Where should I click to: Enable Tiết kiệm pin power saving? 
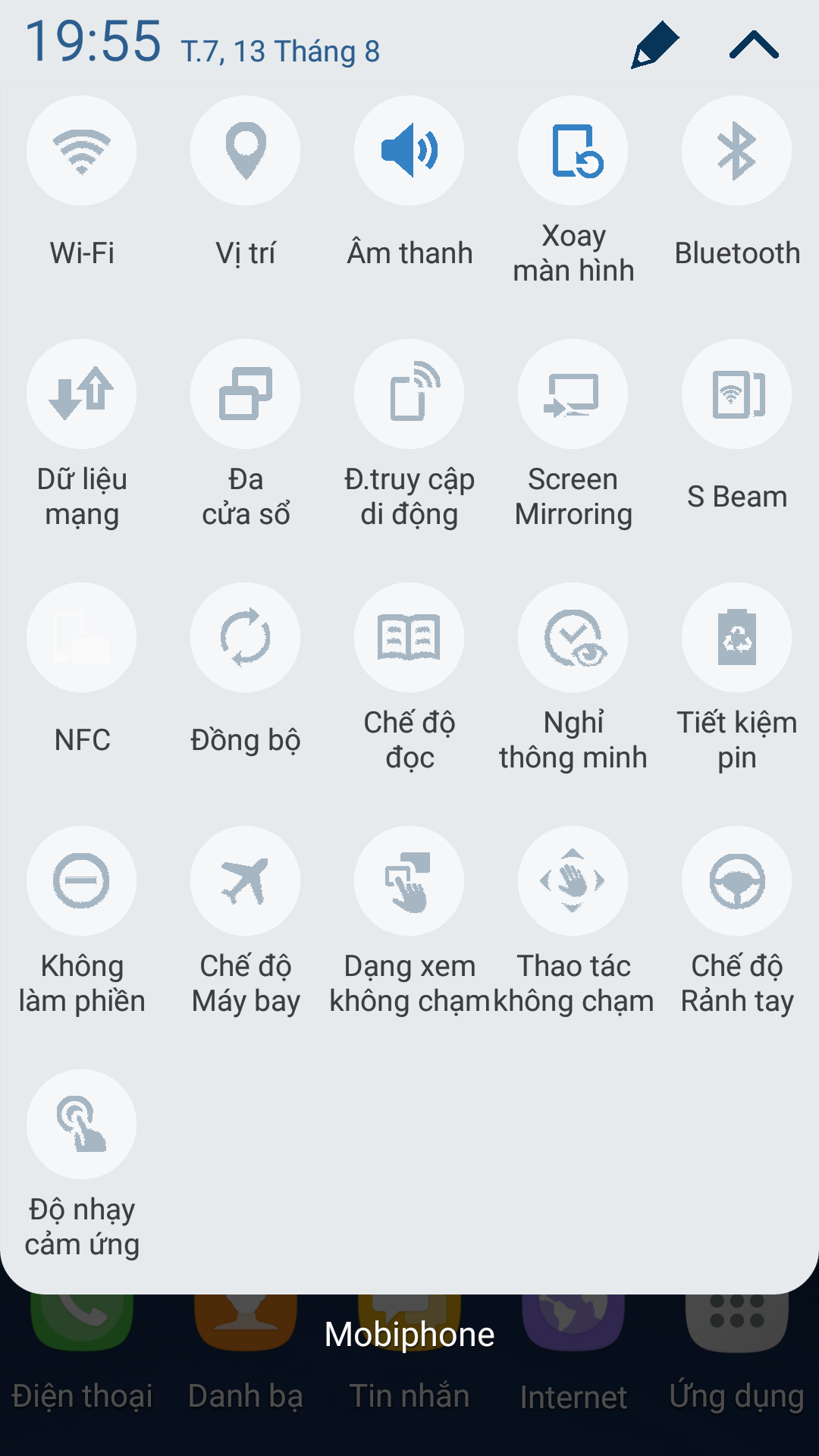737,638
